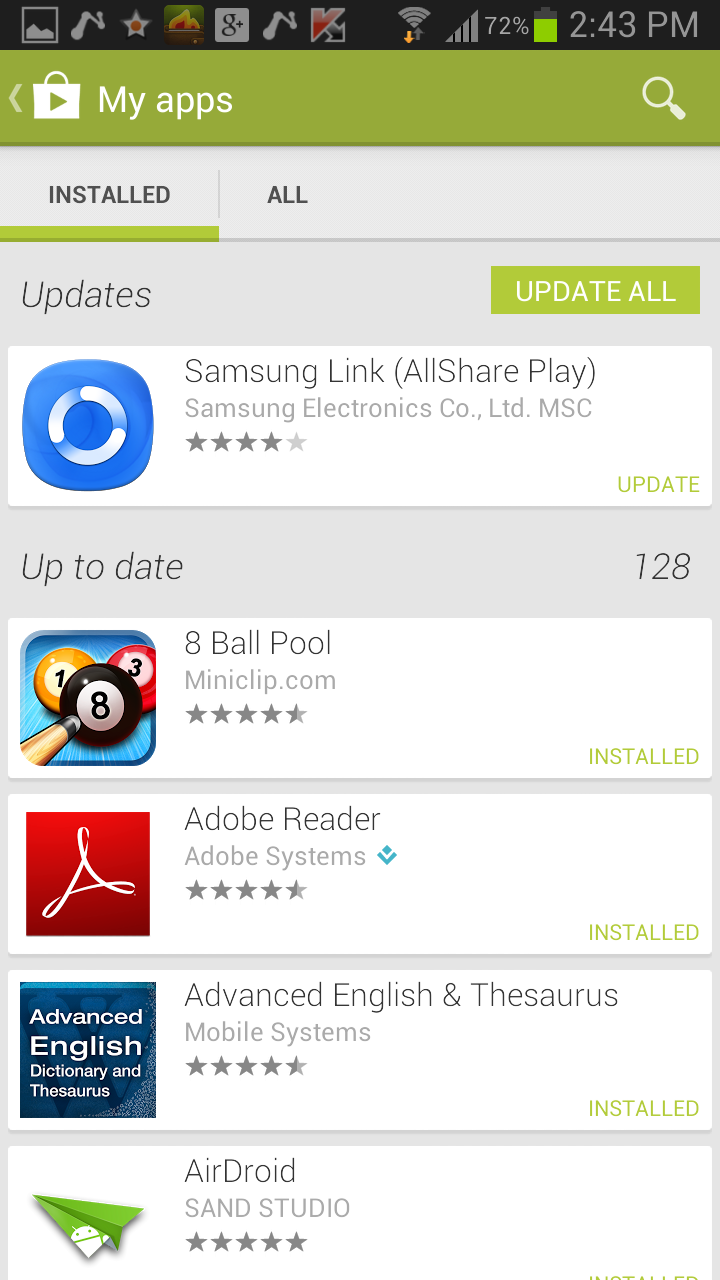Select the INSTALLED tab
This screenshot has height=1280, width=720.
(109, 195)
